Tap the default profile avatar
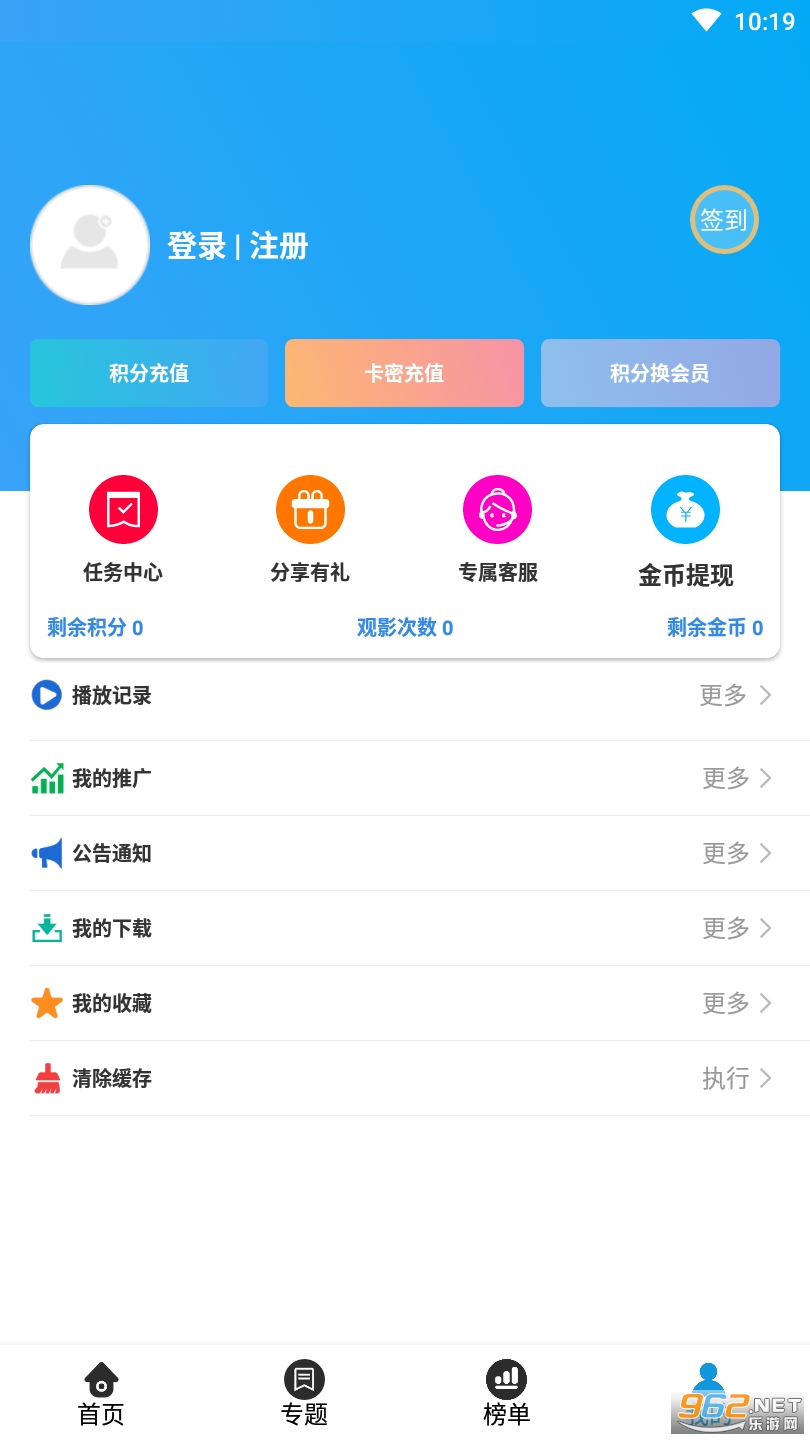 coord(90,245)
